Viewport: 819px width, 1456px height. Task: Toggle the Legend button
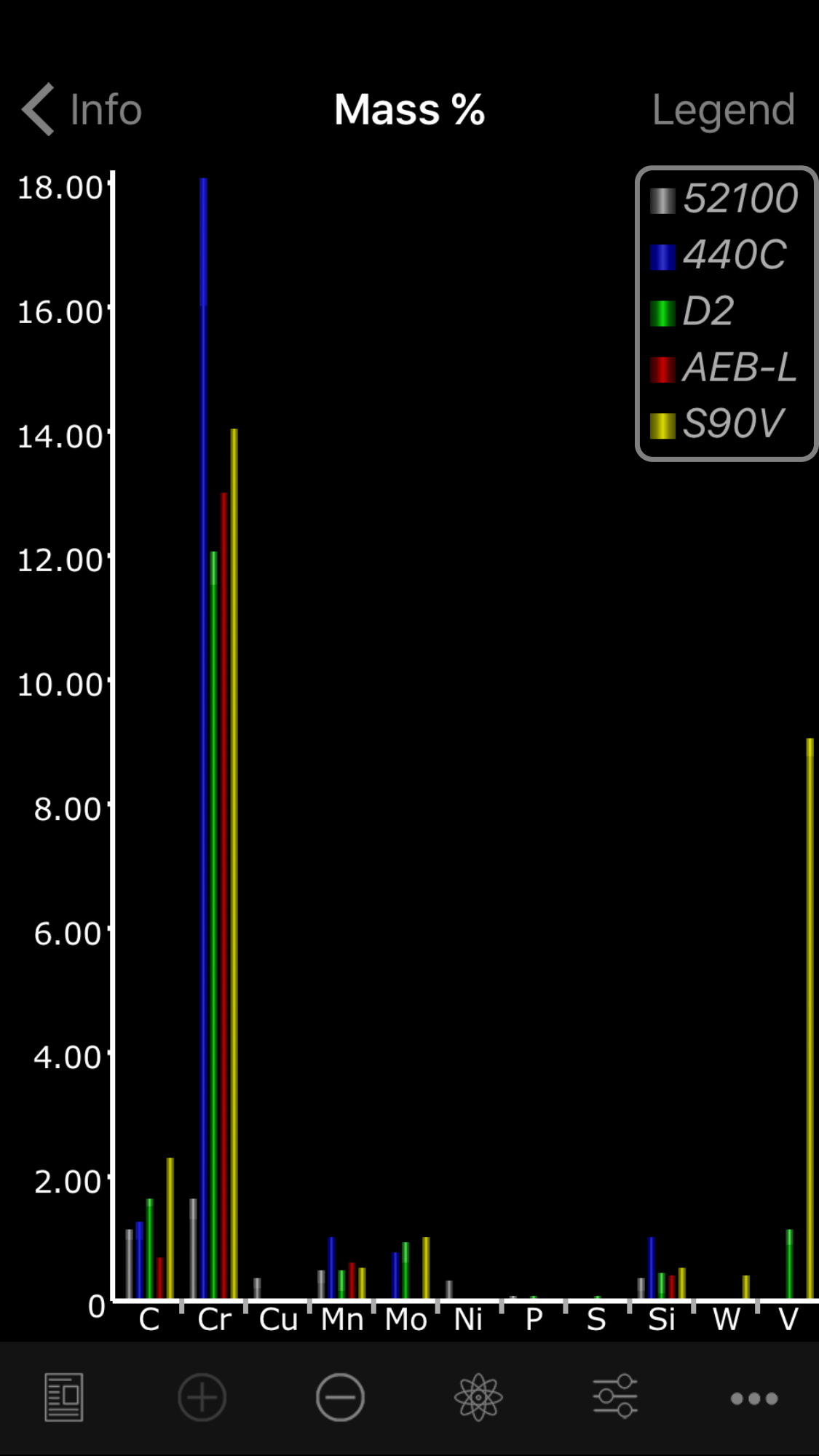click(723, 111)
